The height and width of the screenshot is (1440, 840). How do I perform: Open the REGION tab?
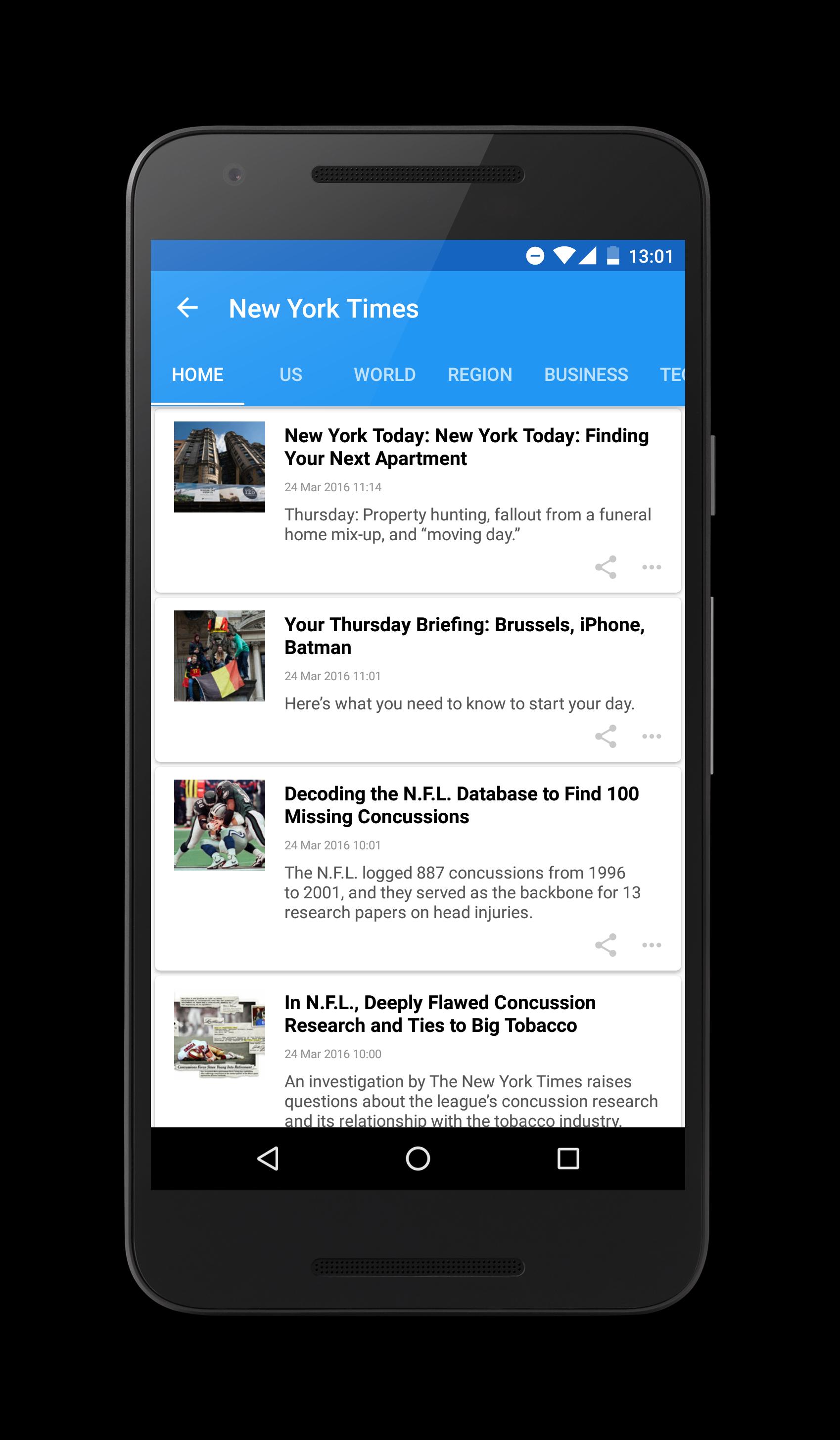[x=479, y=374]
